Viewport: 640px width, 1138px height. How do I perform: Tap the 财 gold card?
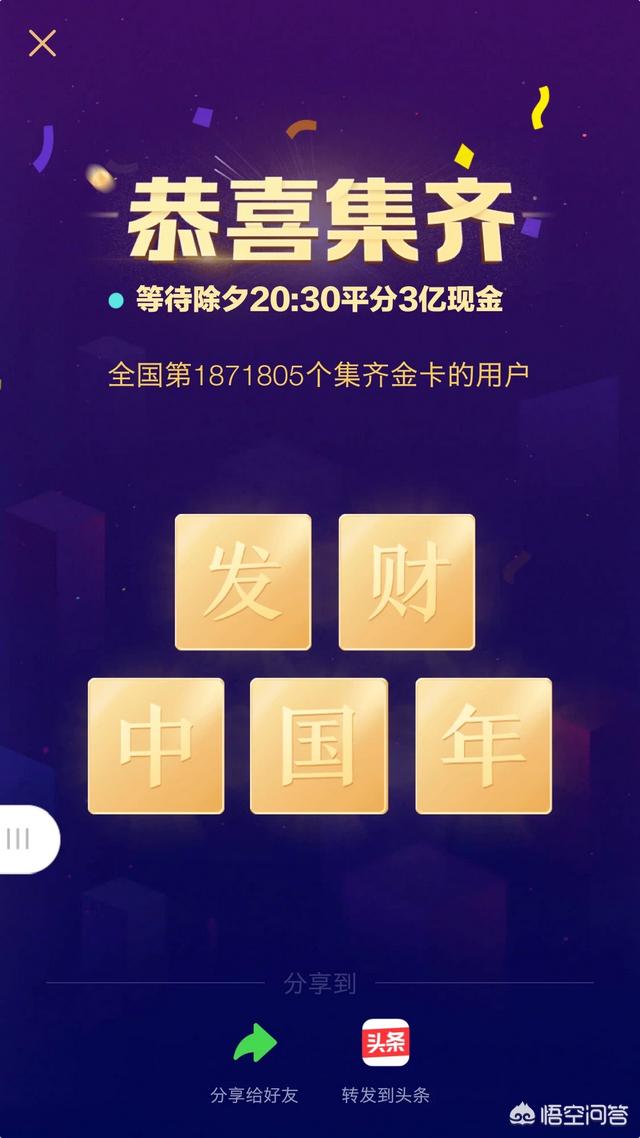[407, 582]
